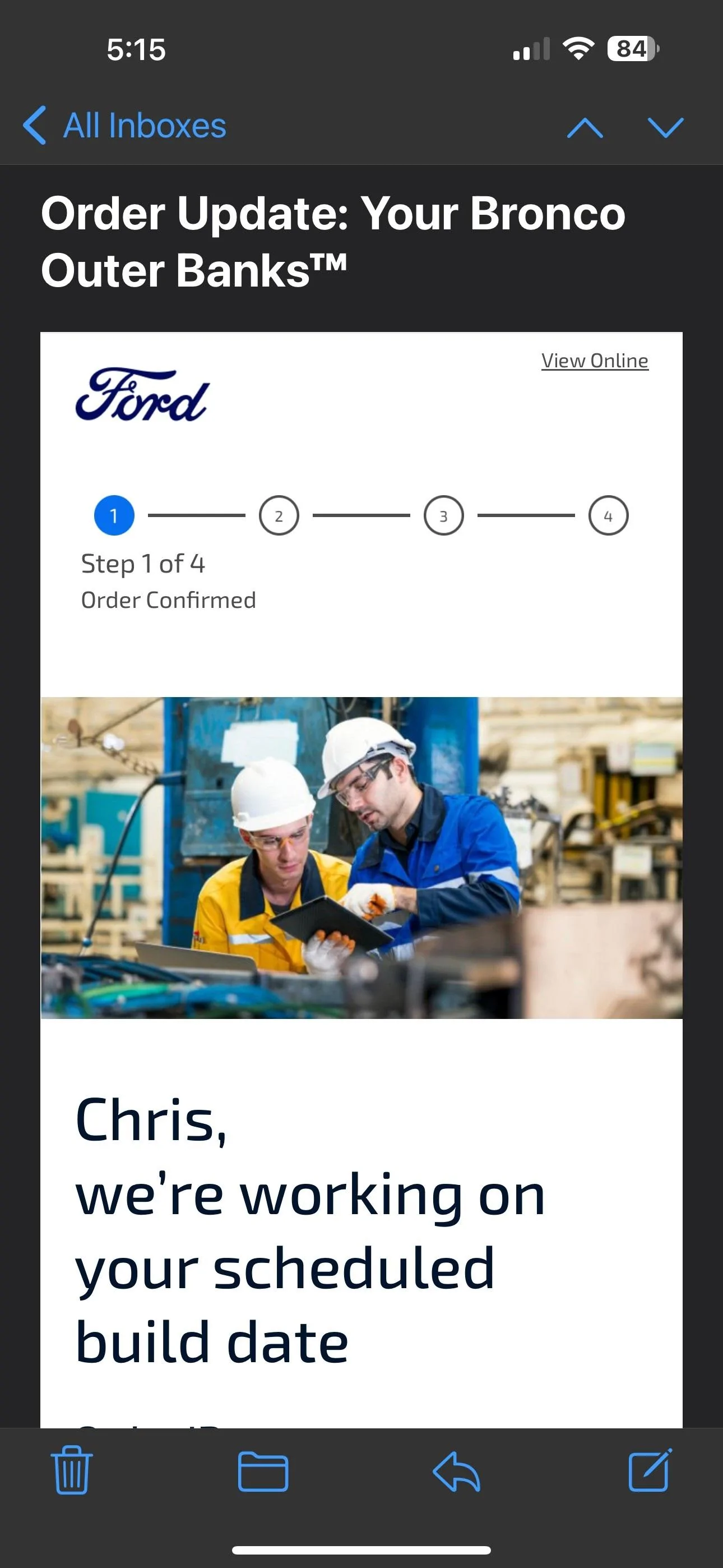Open the View Online link
723x1568 pixels.
coord(595,361)
